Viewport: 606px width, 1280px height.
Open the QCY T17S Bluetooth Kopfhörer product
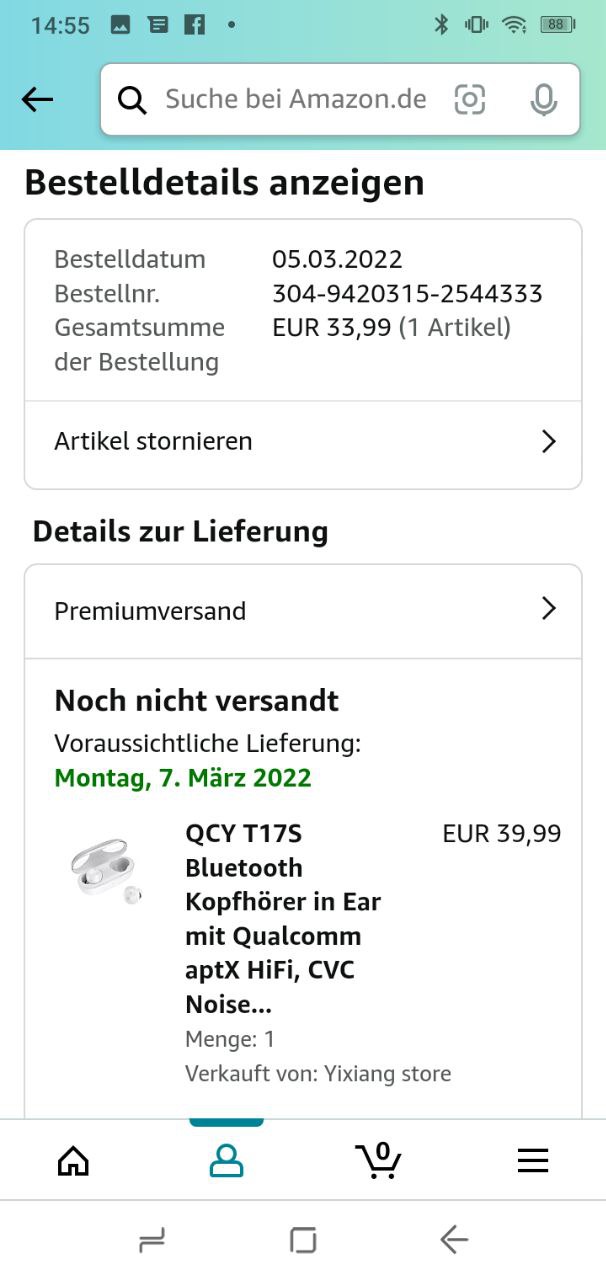tap(283, 918)
